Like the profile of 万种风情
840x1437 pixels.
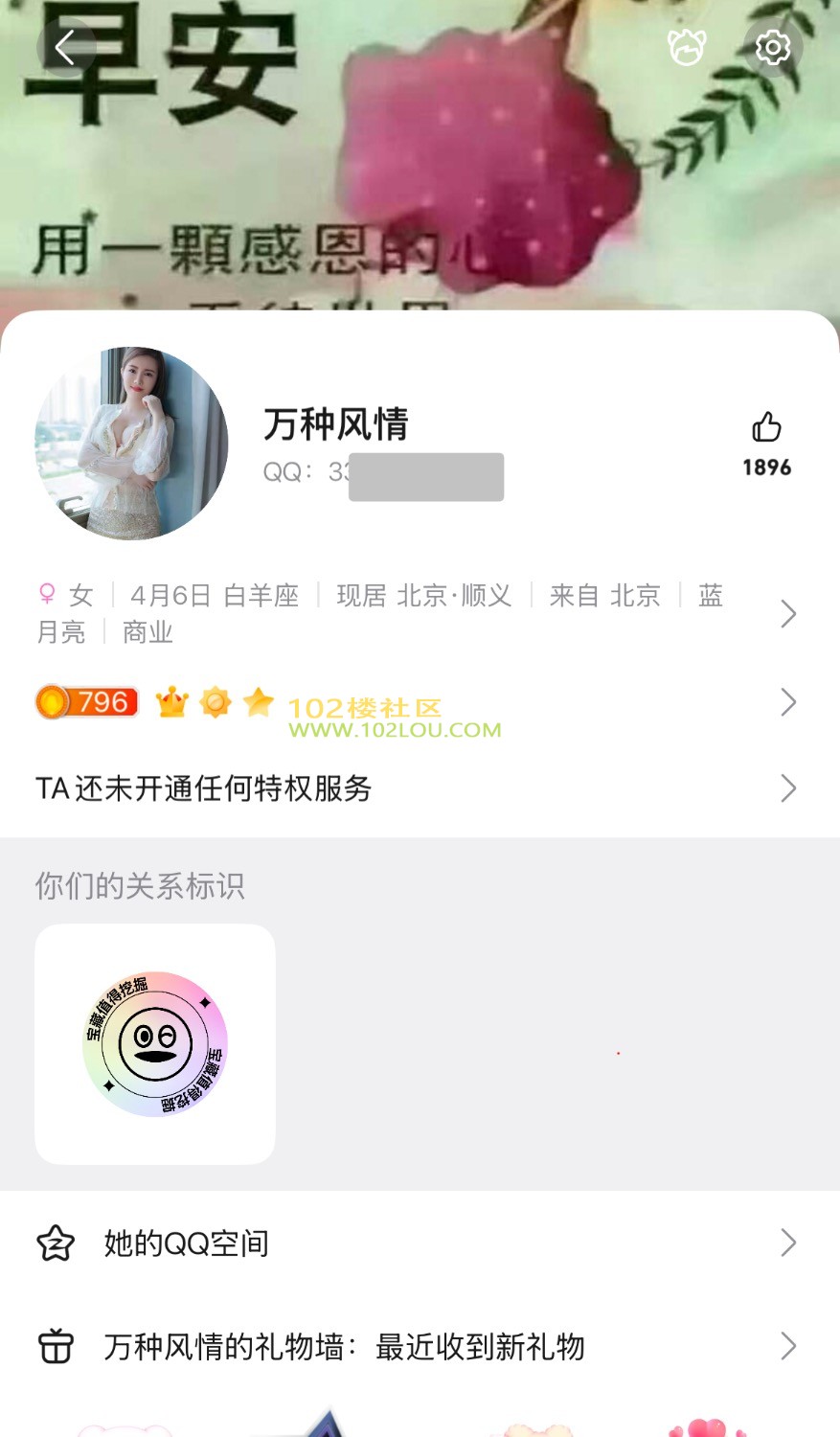click(766, 427)
